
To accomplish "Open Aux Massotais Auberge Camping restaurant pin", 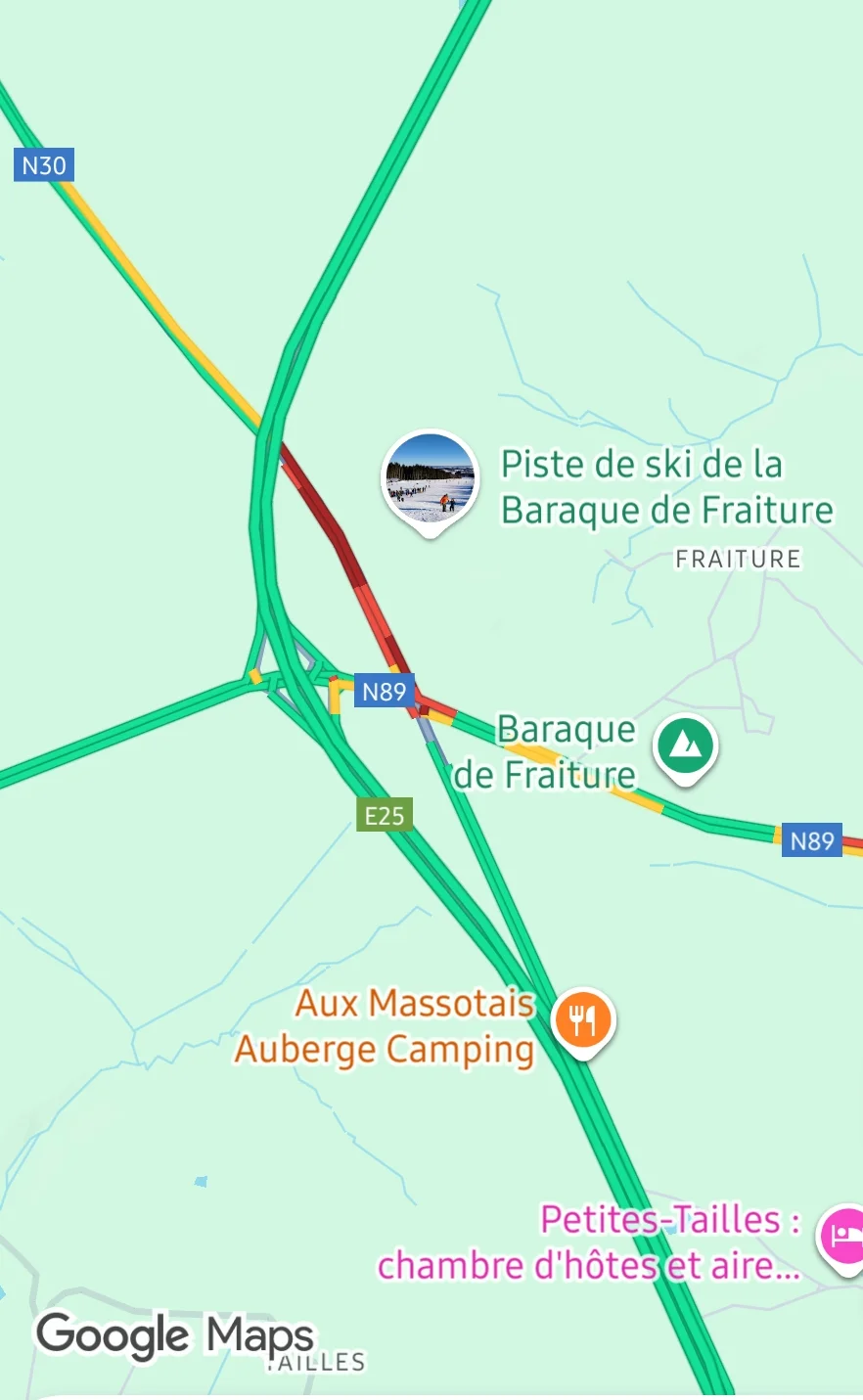I will click(583, 1020).
